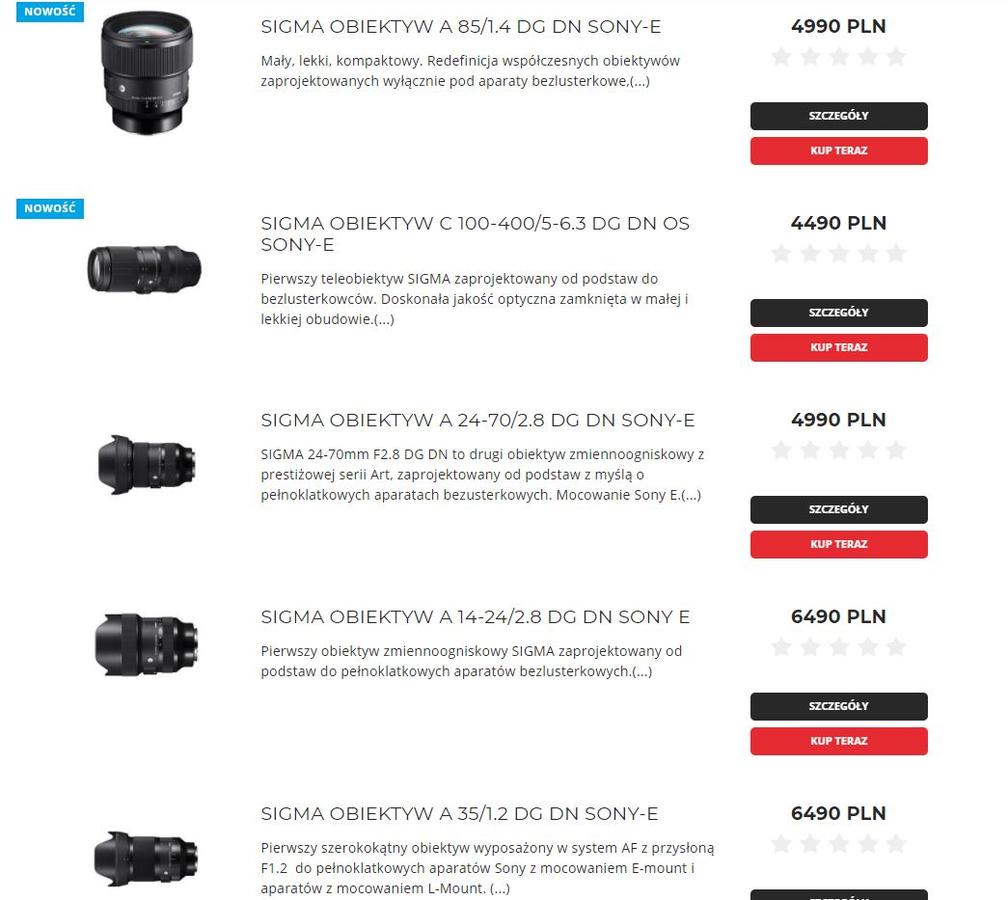Open details for Sigma C 100-400/5-6.3
Image resolution: width=1008 pixels, height=900 pixels.
point(838,313)
